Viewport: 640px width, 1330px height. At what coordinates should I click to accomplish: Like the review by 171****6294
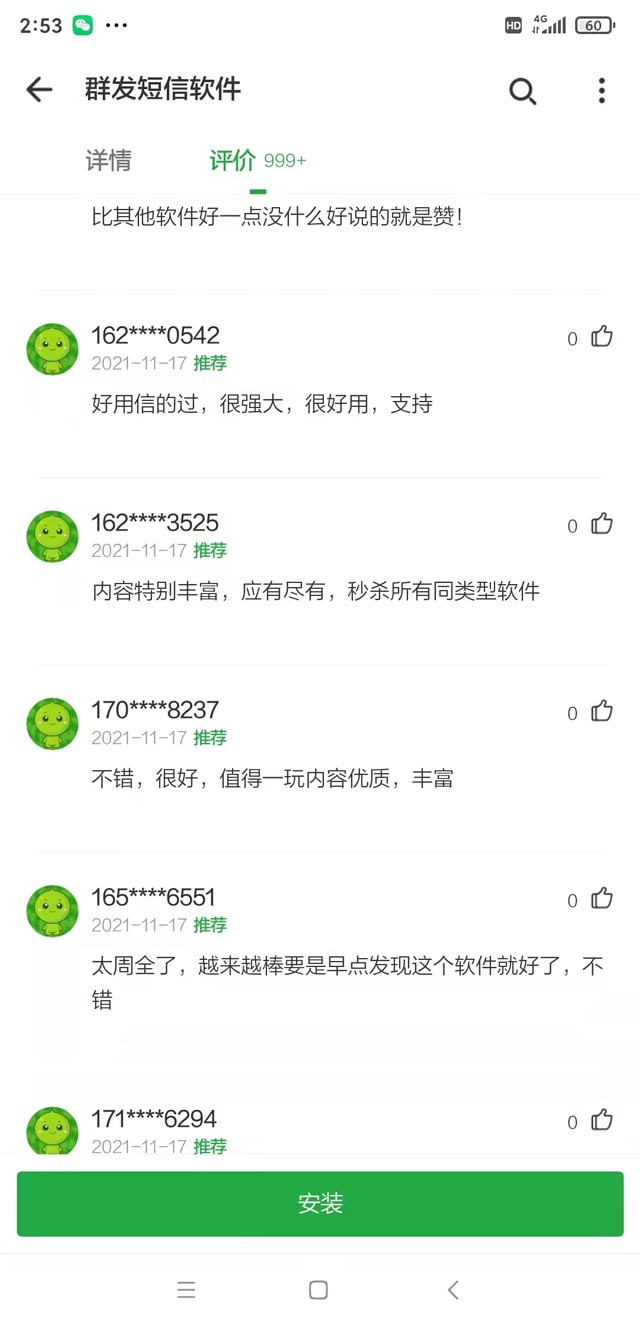pyautogui.click(x=601, y=1120)
